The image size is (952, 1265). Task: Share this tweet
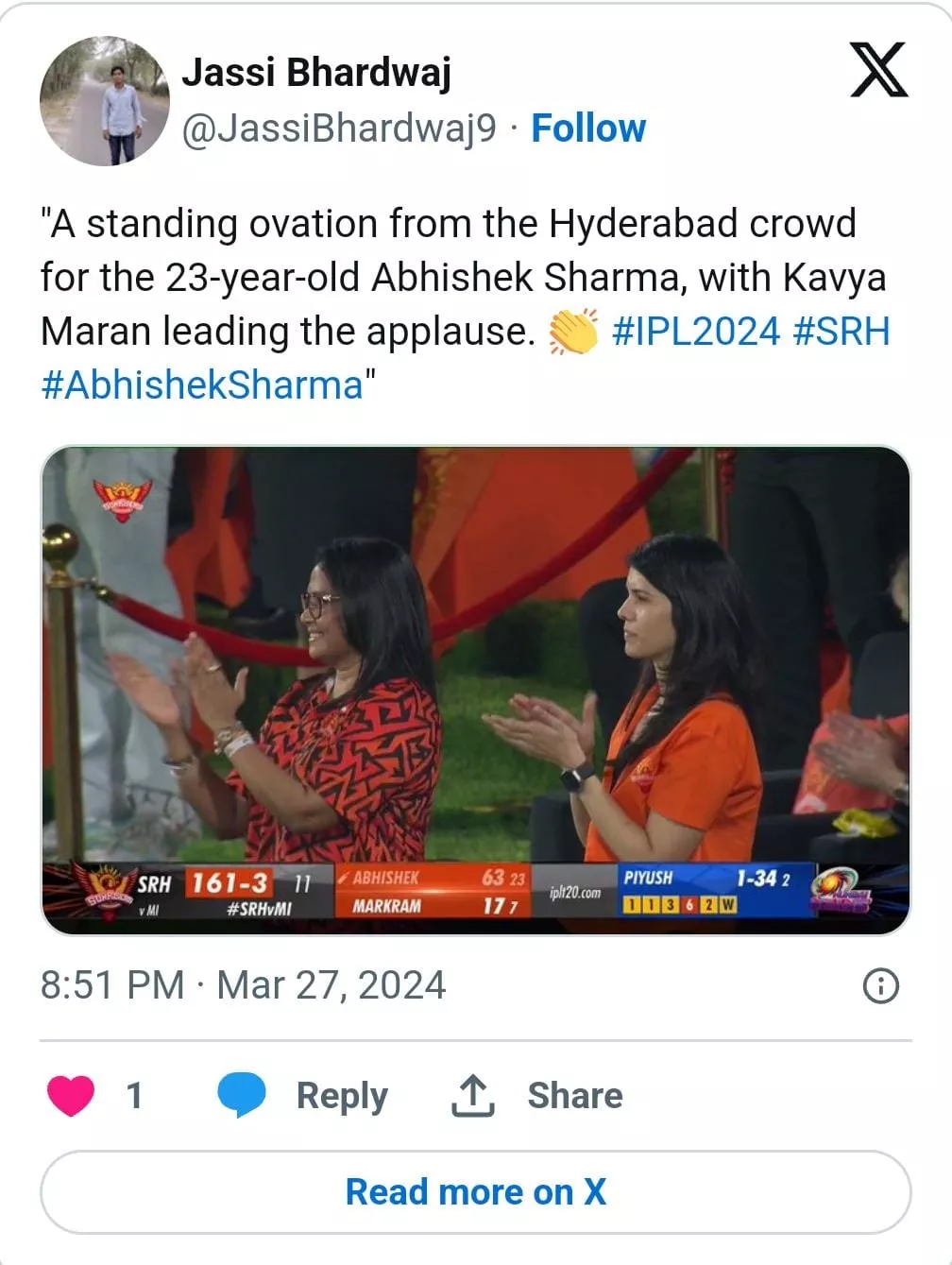537,1096
